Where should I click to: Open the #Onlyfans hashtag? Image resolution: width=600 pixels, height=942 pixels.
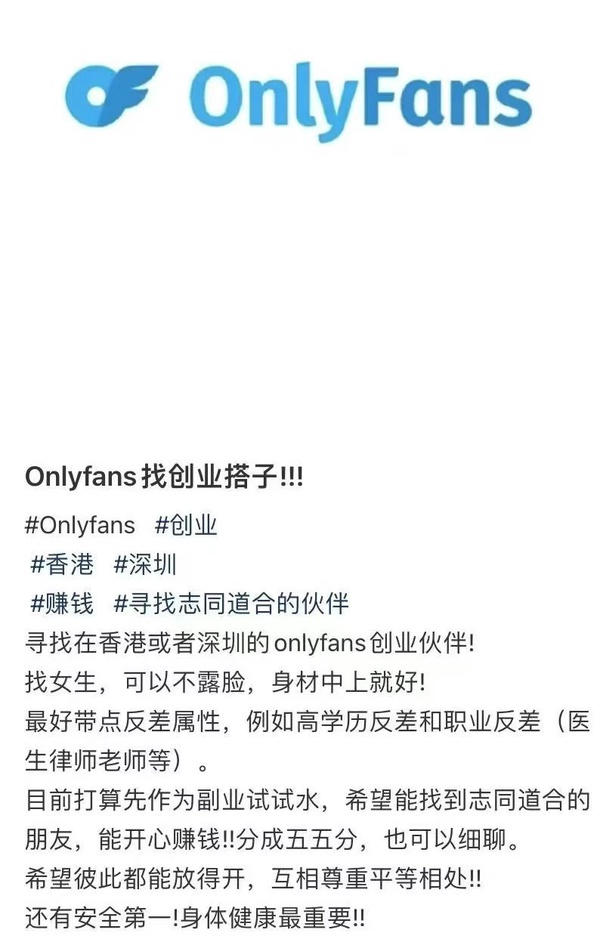79,525
